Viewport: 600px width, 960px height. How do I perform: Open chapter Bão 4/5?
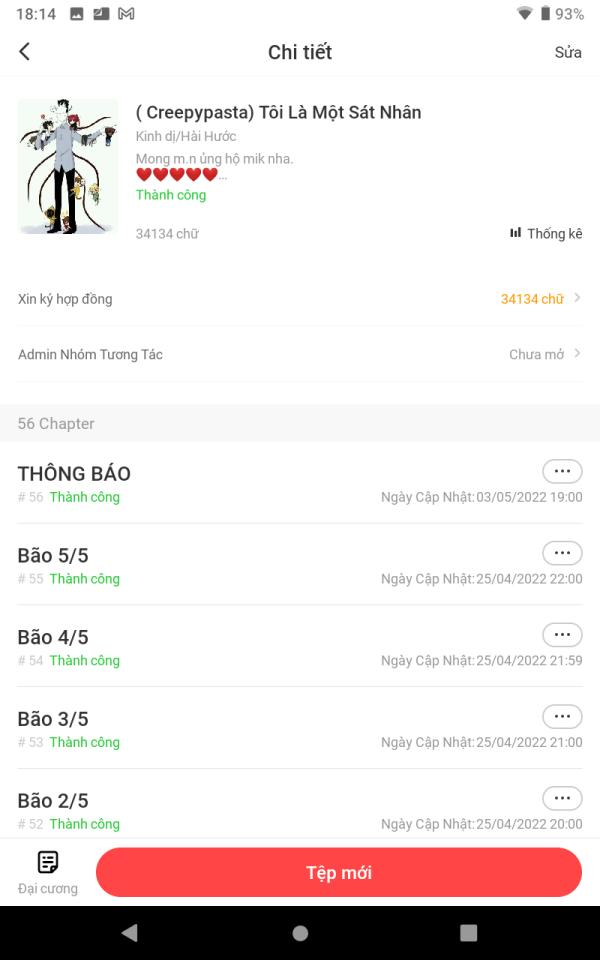[x=200, y=646]
